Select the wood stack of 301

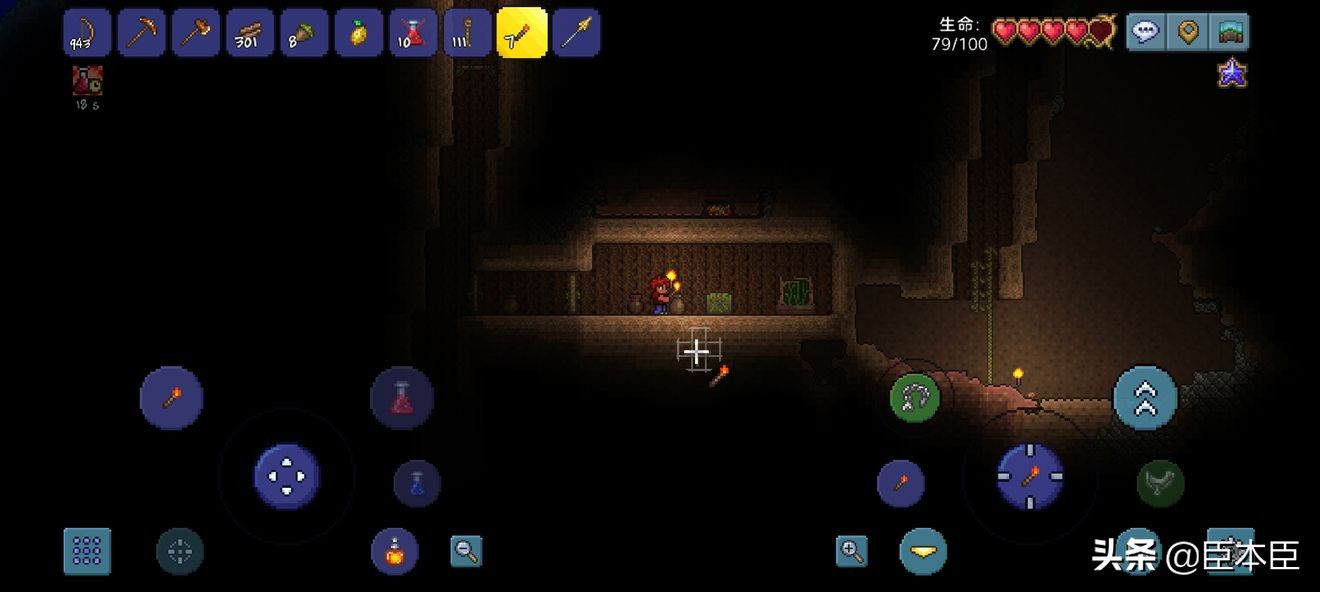(249, 33)
